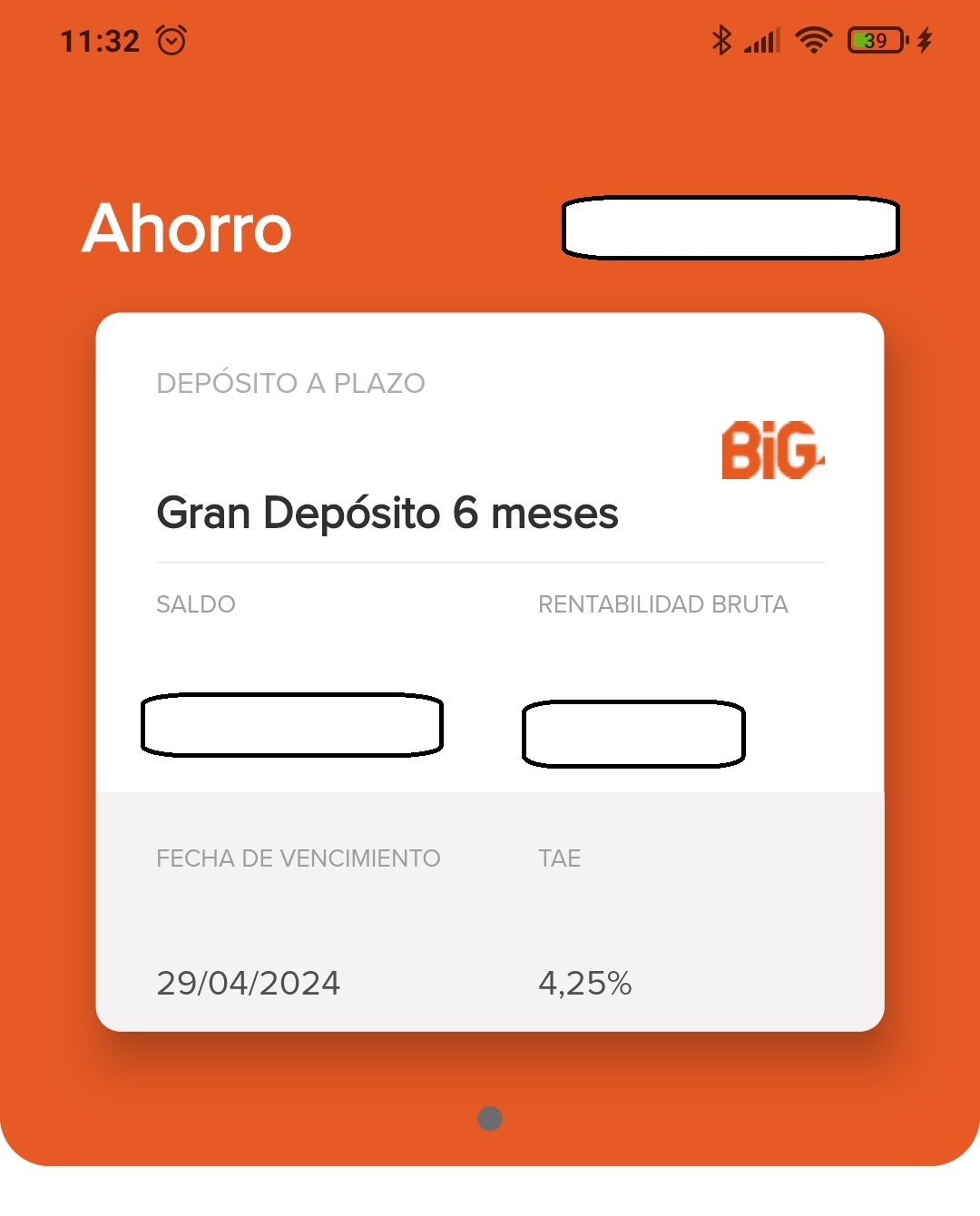Tap the page indicator dot below the card
The height and width of the screenshot is (1216, 980).
pos(490,1119)
